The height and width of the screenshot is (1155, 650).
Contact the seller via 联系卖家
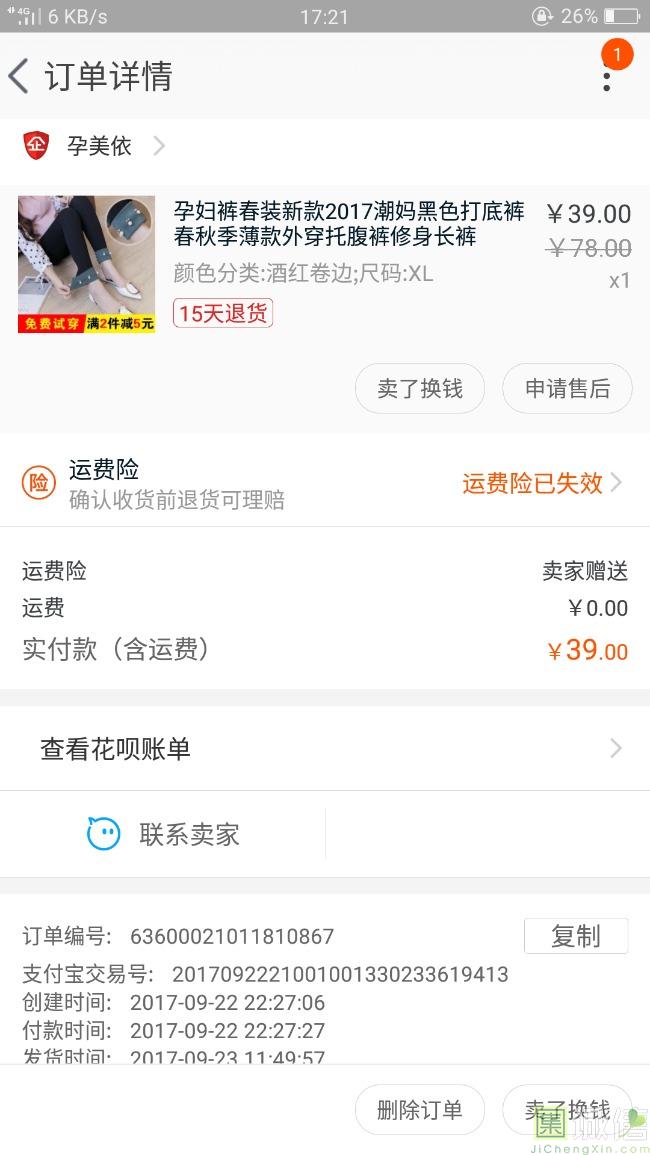165,834
